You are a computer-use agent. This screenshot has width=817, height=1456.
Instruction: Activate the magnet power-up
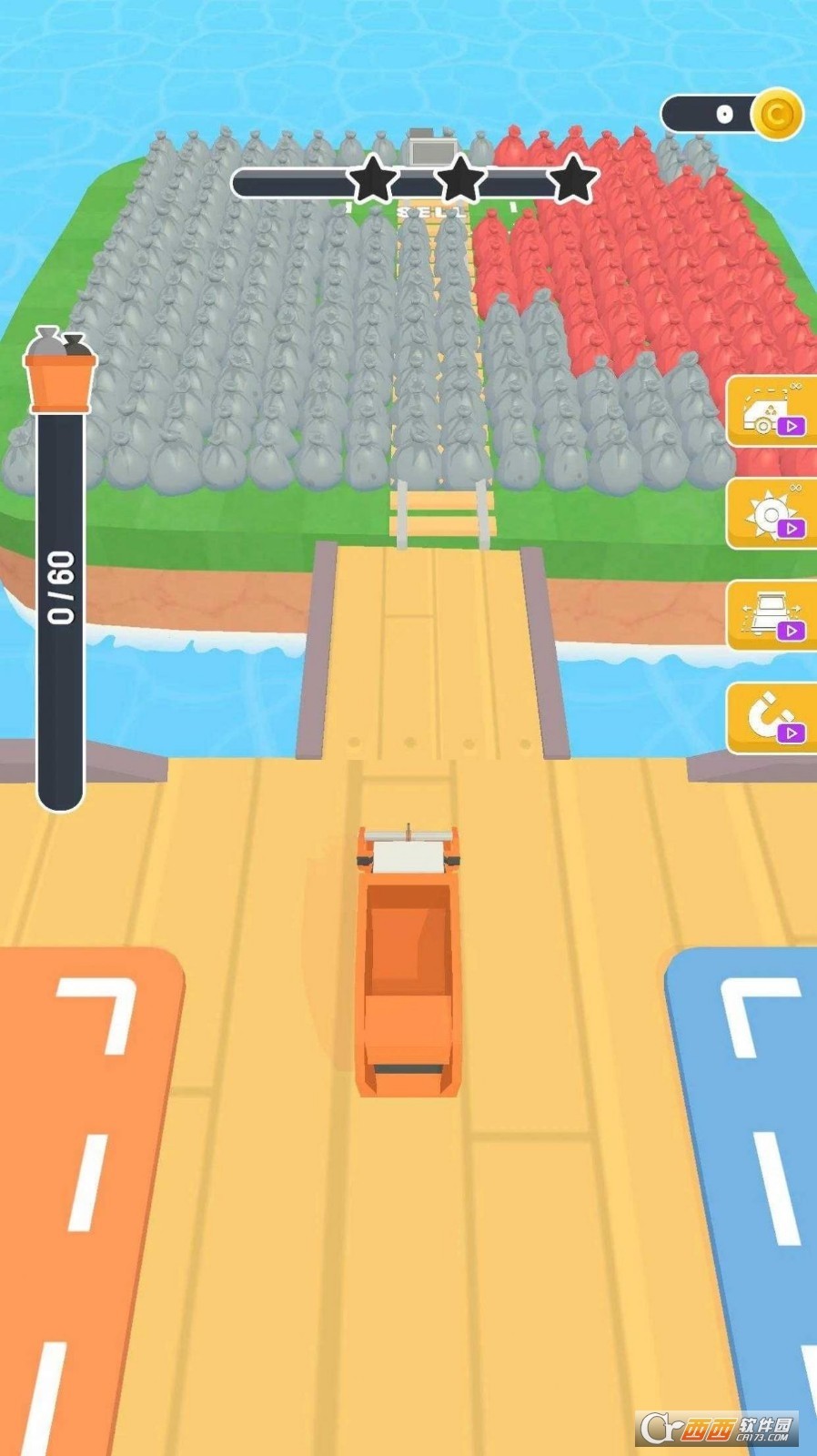[x=773, y=719]
